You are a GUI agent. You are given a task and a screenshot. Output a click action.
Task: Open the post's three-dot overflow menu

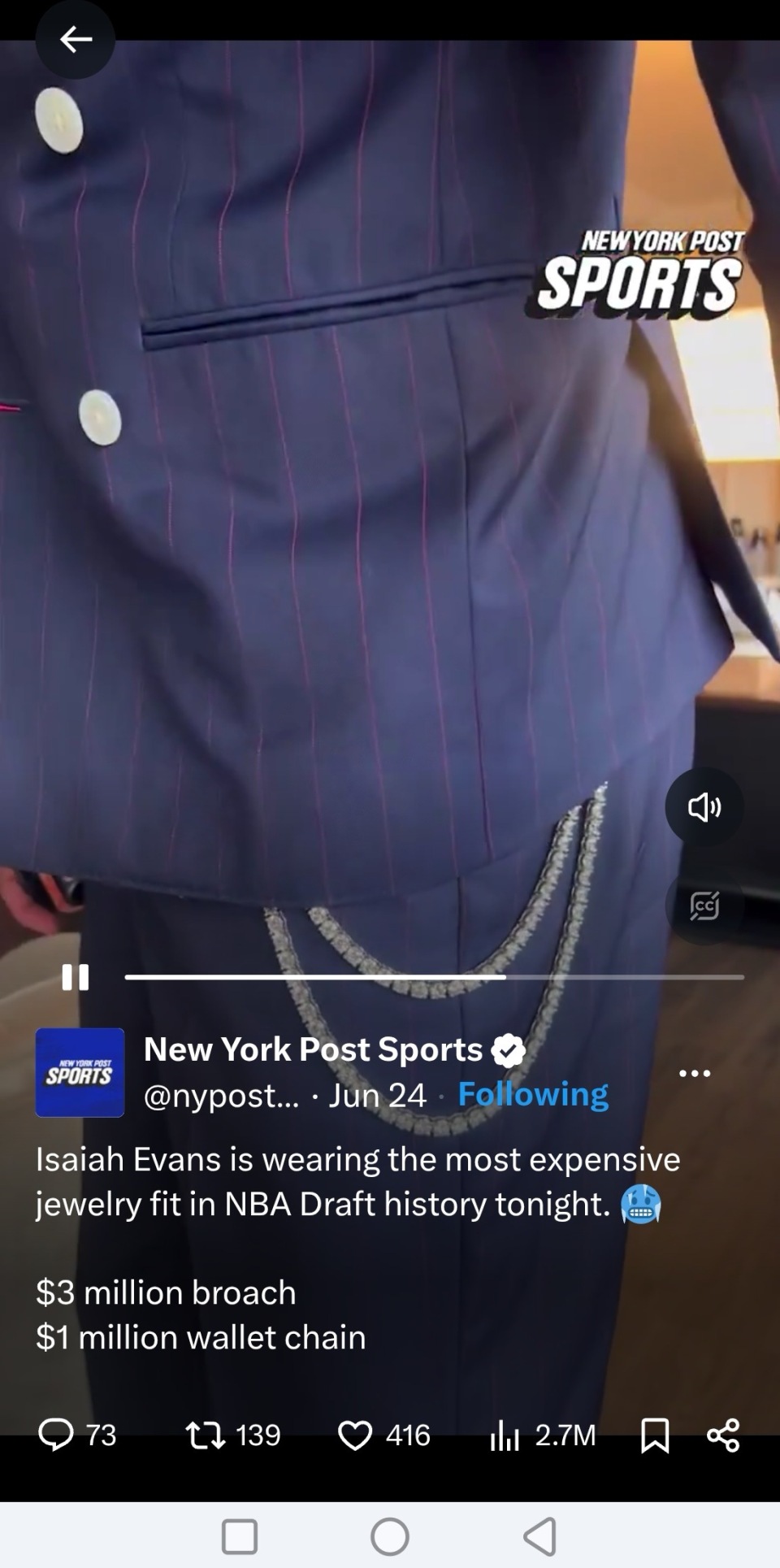coord(695,1073)
